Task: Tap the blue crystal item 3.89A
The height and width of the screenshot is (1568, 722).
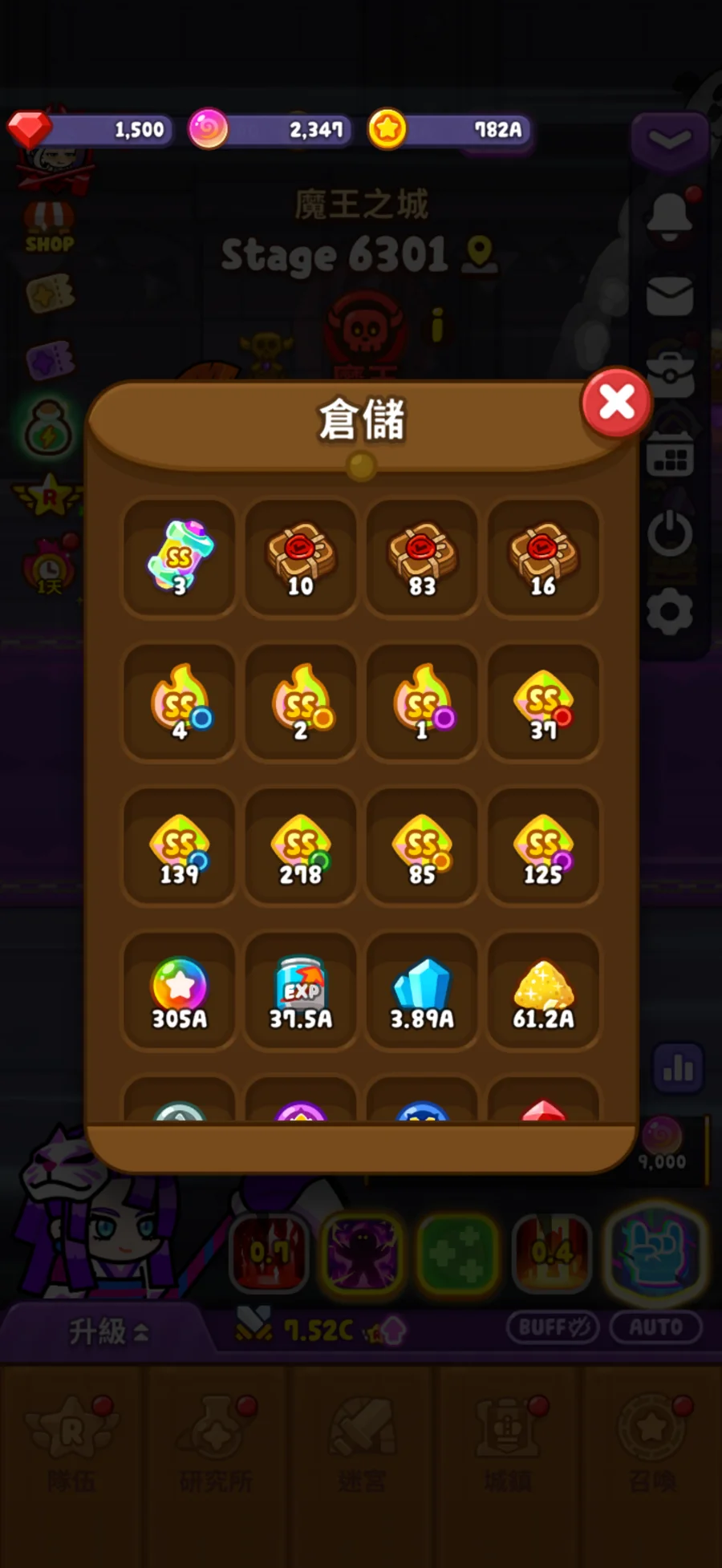Action: pos(422,991)
